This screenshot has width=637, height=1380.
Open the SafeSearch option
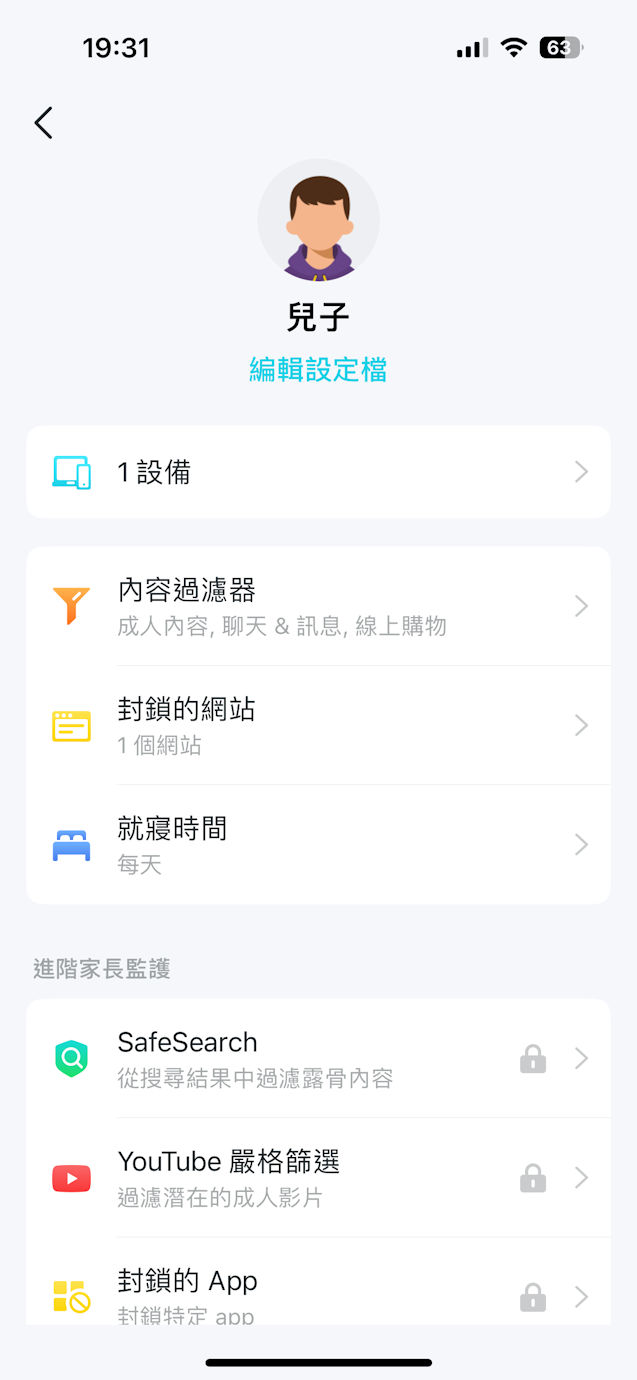click(x=318, y=1058)
